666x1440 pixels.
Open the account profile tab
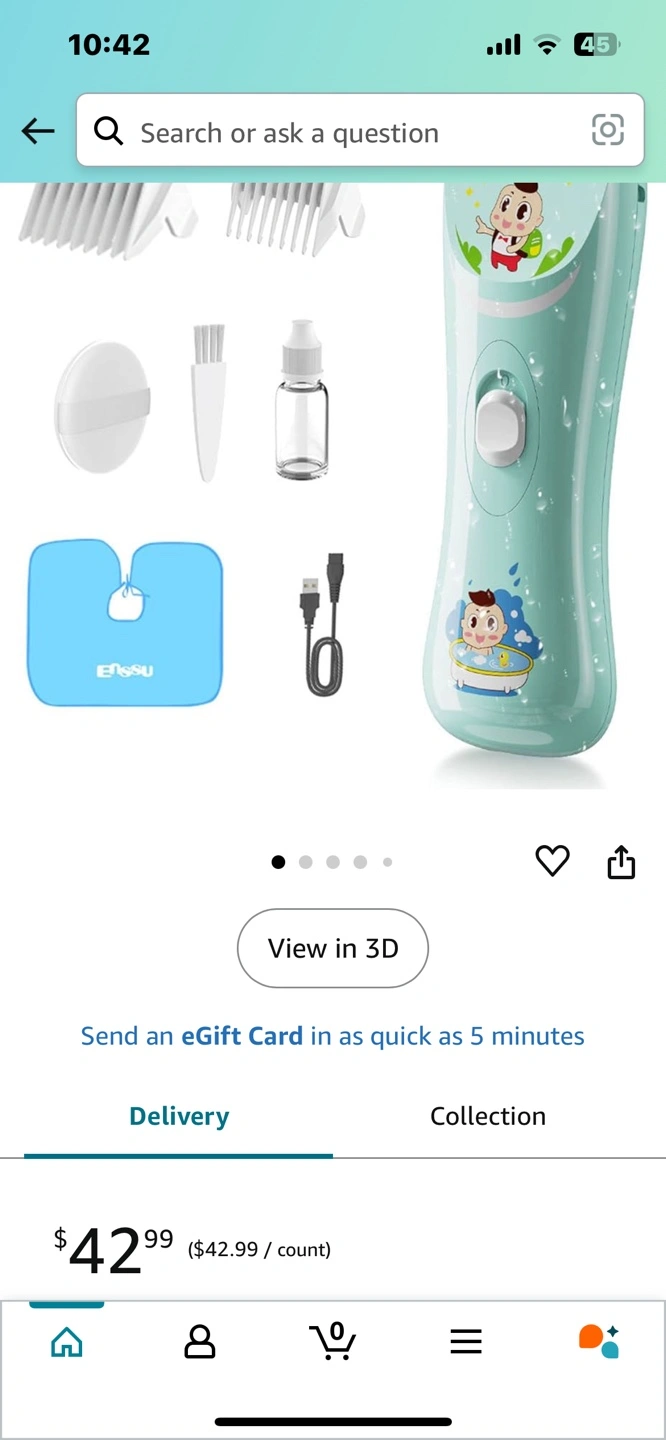click(200, 1342)
